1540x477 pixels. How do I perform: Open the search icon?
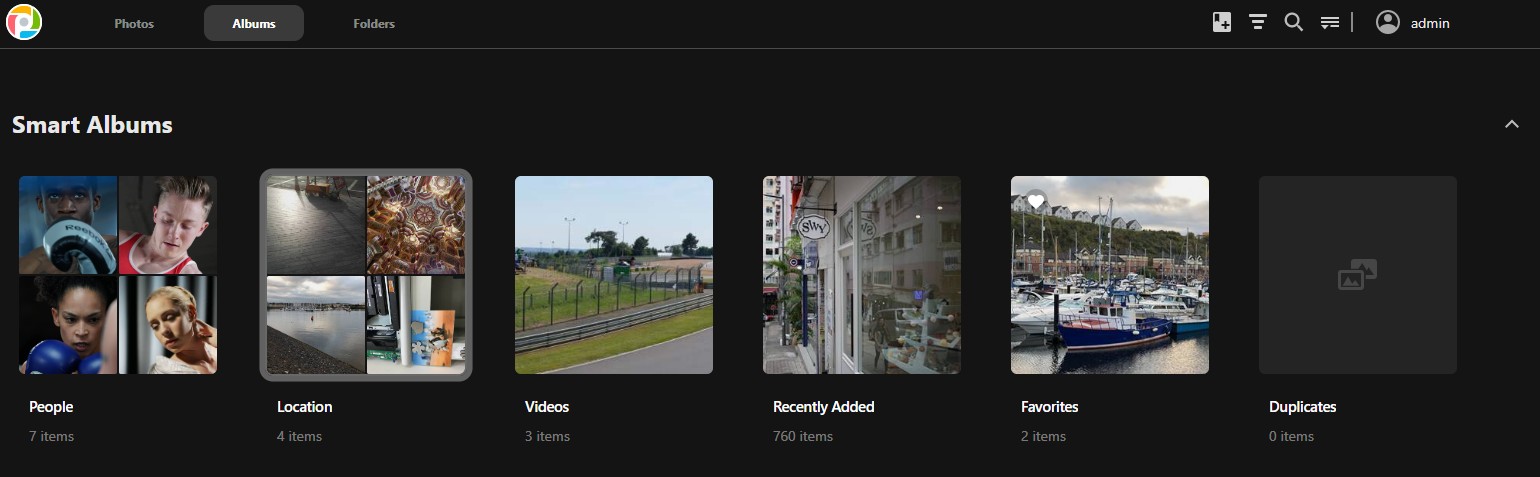coord(1293,22)
